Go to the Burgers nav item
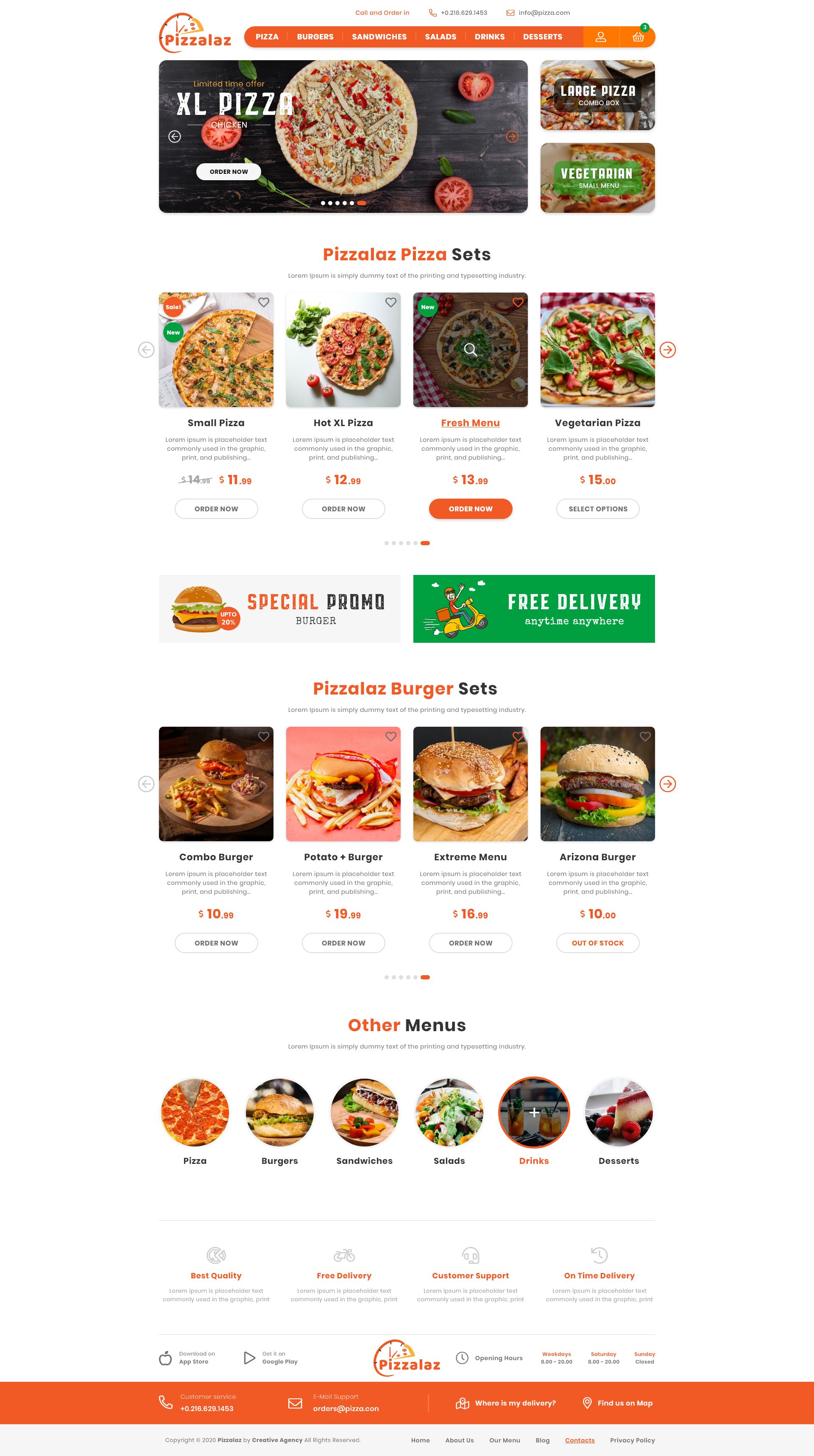Screen dimensions: 814x1456 click(315, 37)
